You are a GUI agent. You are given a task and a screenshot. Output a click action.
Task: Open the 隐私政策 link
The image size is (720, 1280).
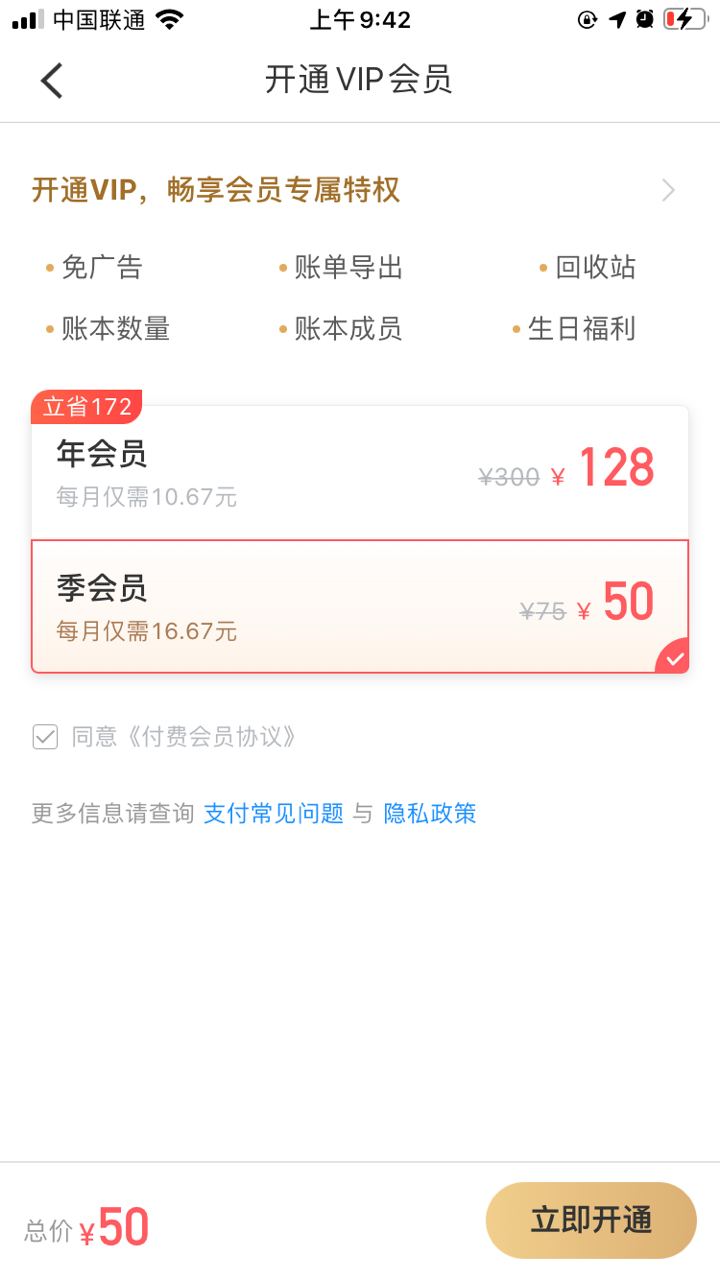(430, 813)
